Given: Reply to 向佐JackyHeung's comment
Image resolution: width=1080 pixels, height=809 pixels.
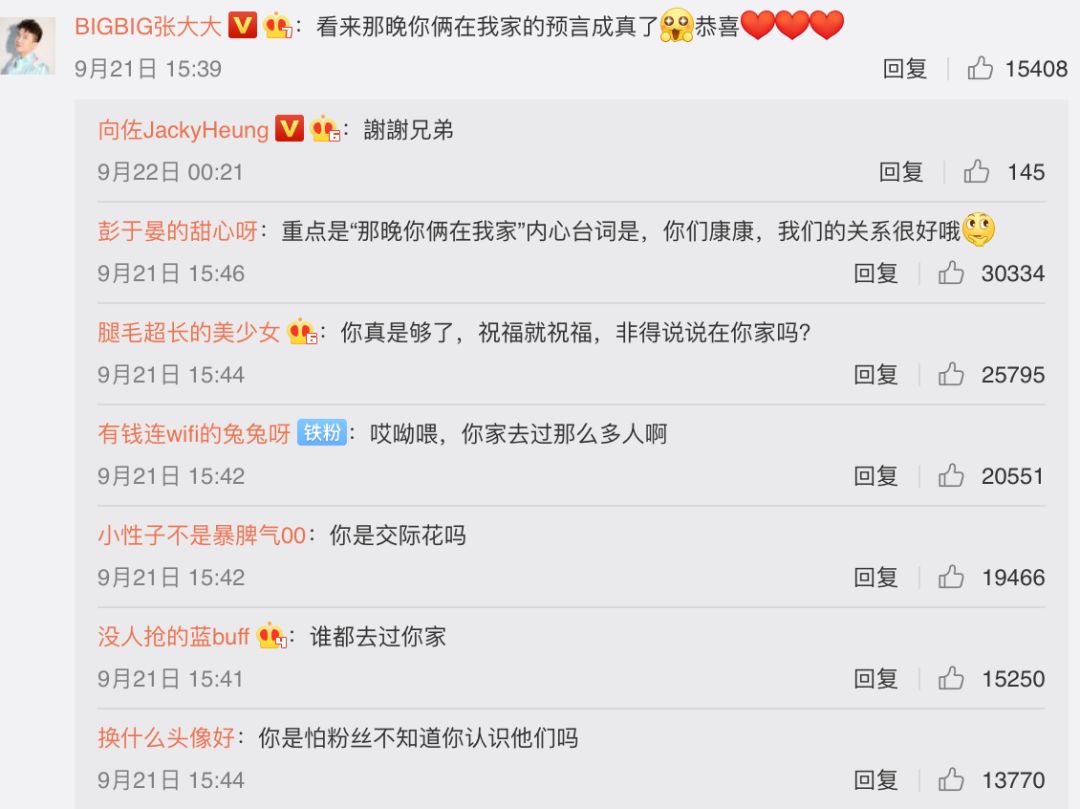Looking at the screenshot, I should click(x=901, y=172).
